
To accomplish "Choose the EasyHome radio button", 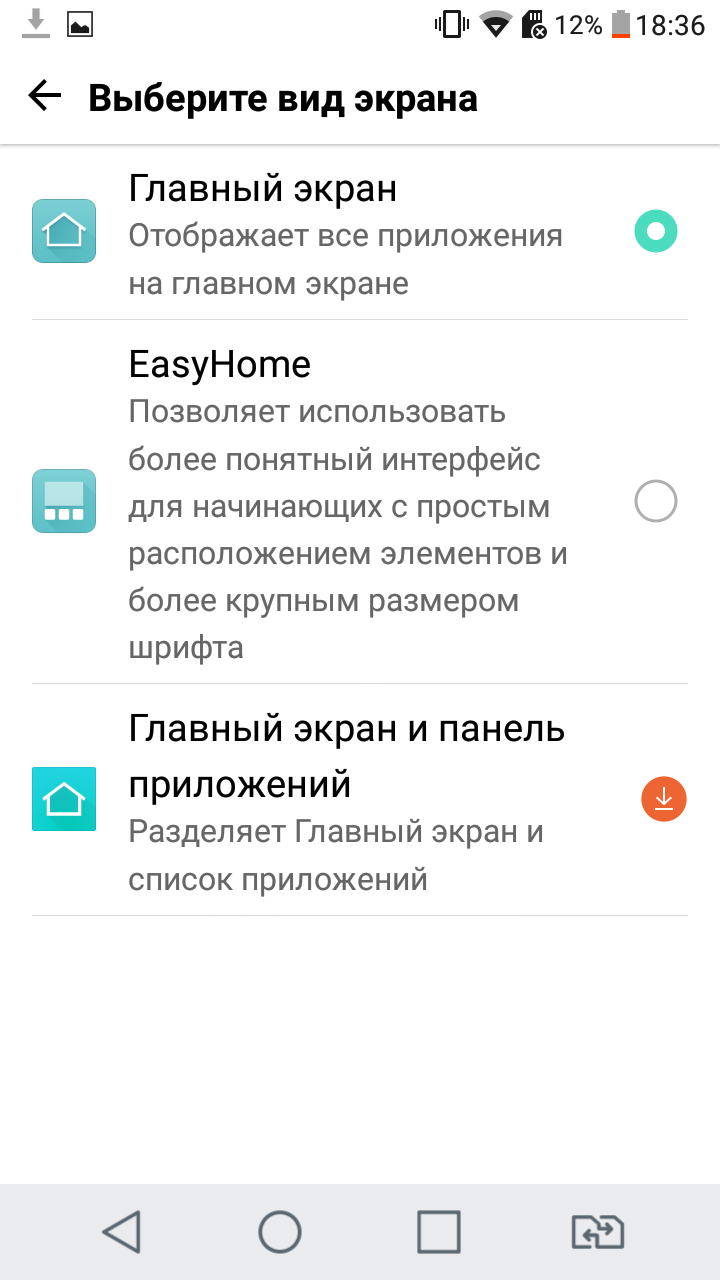I will pyautogui.click(x=656, y=501).
